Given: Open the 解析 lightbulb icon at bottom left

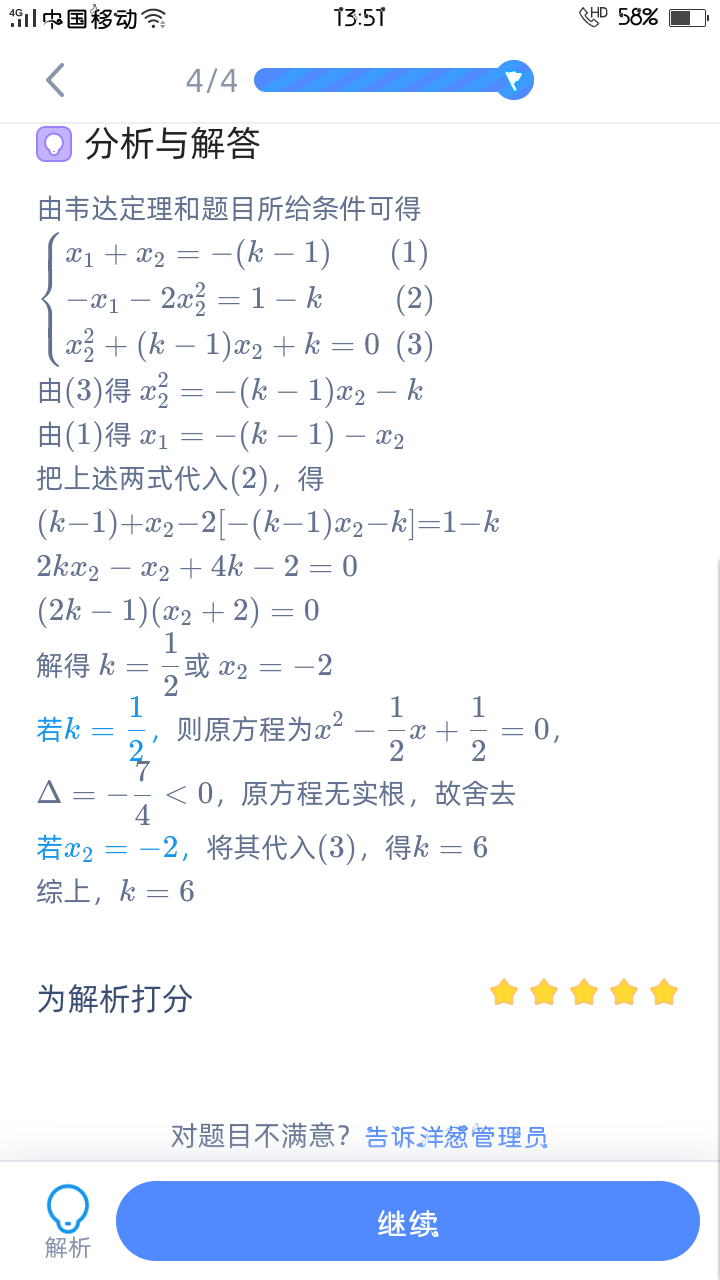Looking at the screenshot, I should (66, 1208).
